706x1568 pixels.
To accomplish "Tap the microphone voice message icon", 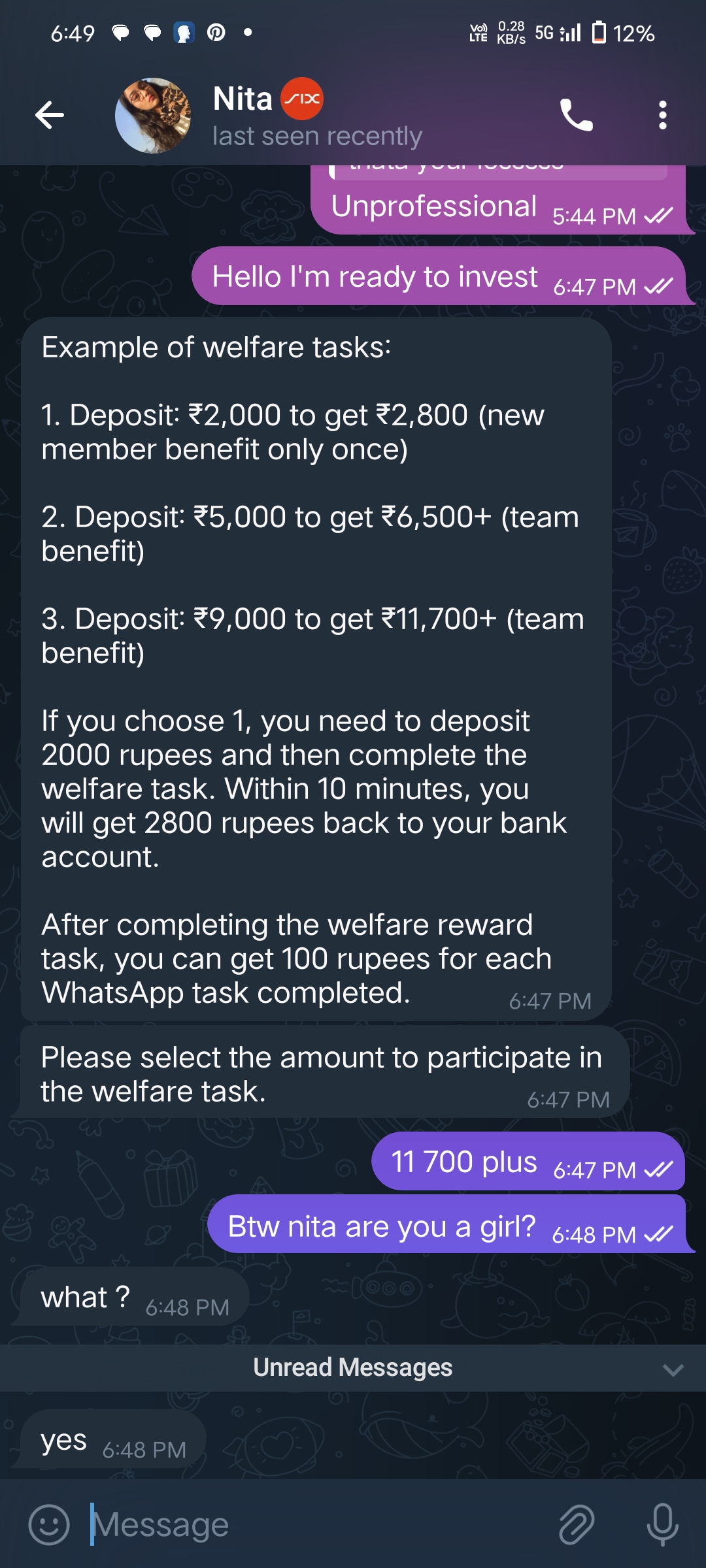I will (x=660, y=1524).
